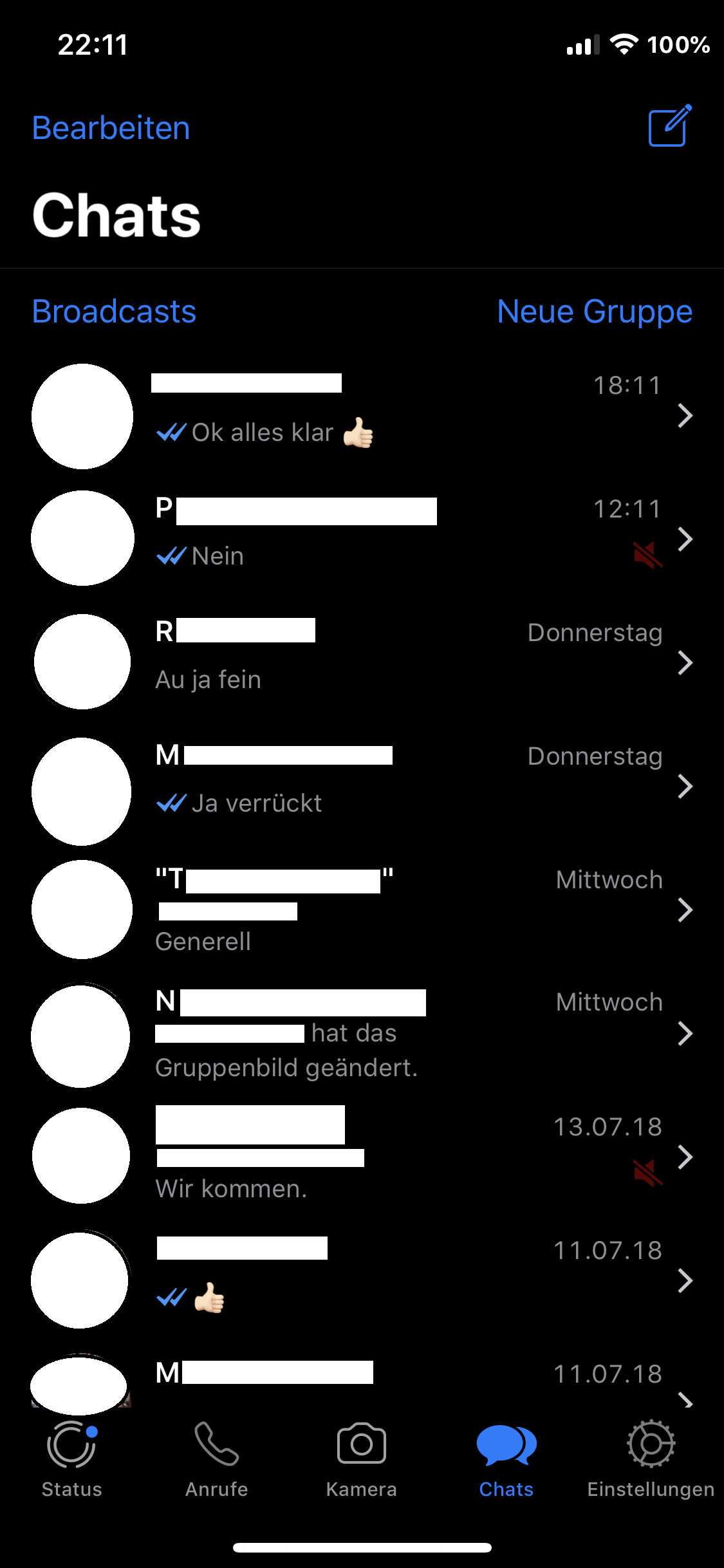This screenshot has width=724, height=1568.
Task: Open the chat reading "Ja verrückt"
Action: pyautogui.click(x=362, y=786)
